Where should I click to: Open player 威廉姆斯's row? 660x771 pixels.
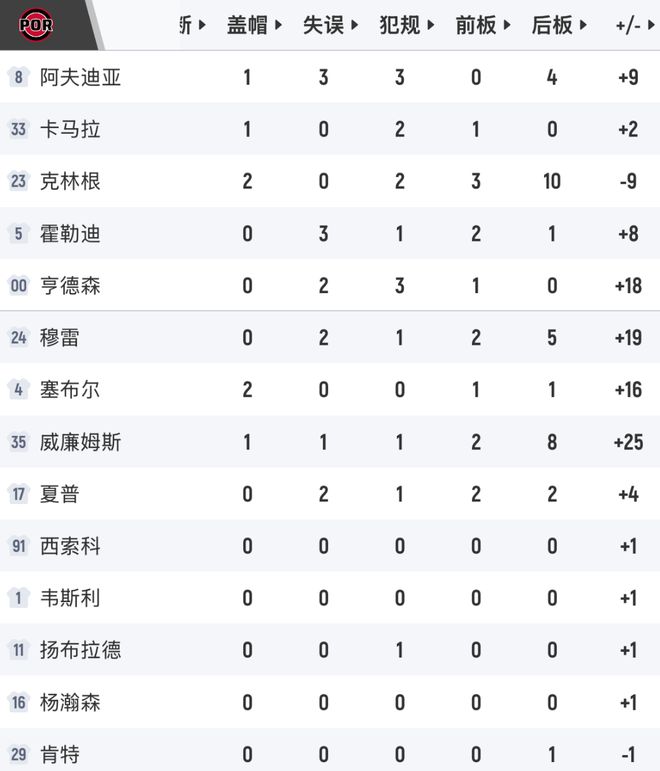pos(80,442)
